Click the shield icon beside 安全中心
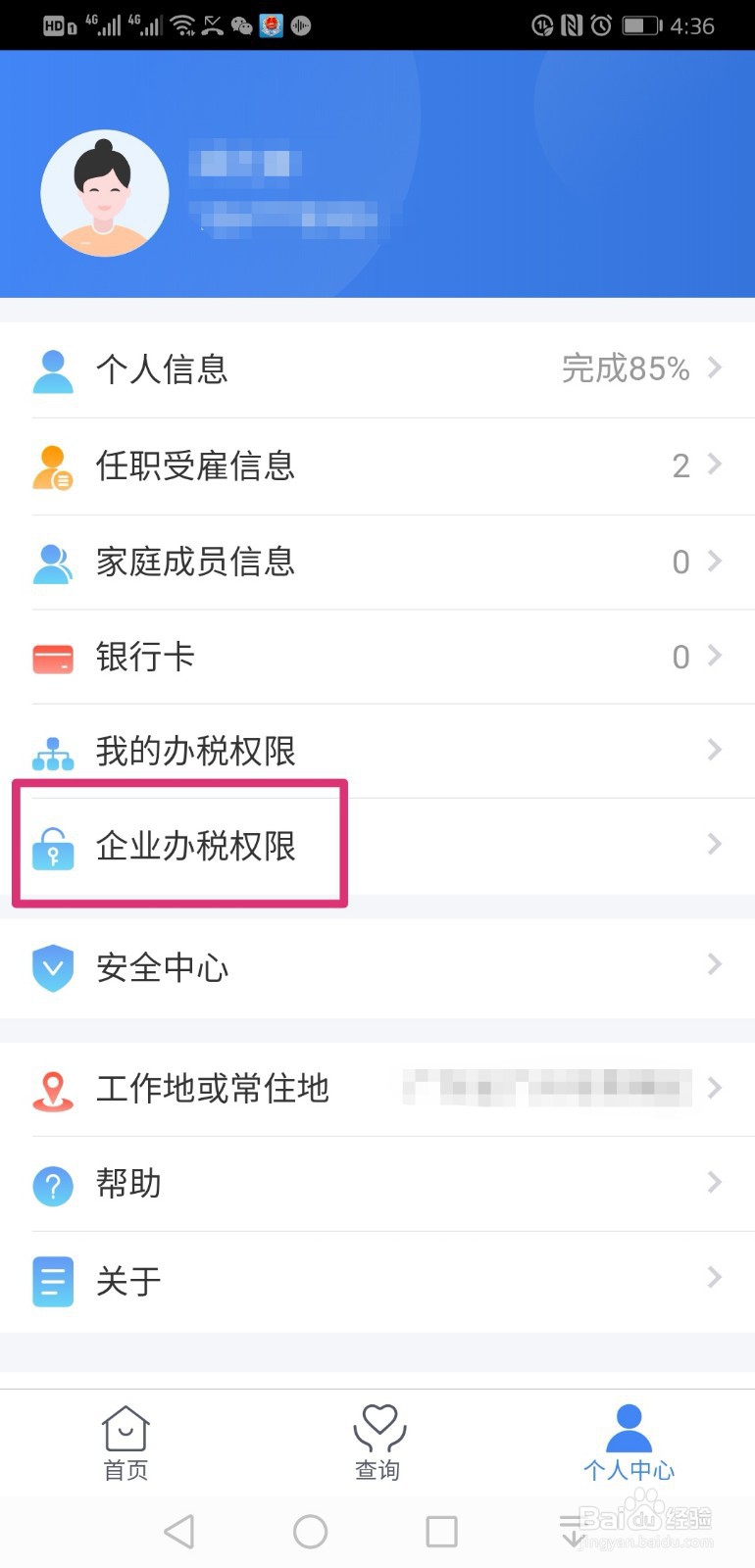Screen dimensions: 755x1568 pos(53,968)
